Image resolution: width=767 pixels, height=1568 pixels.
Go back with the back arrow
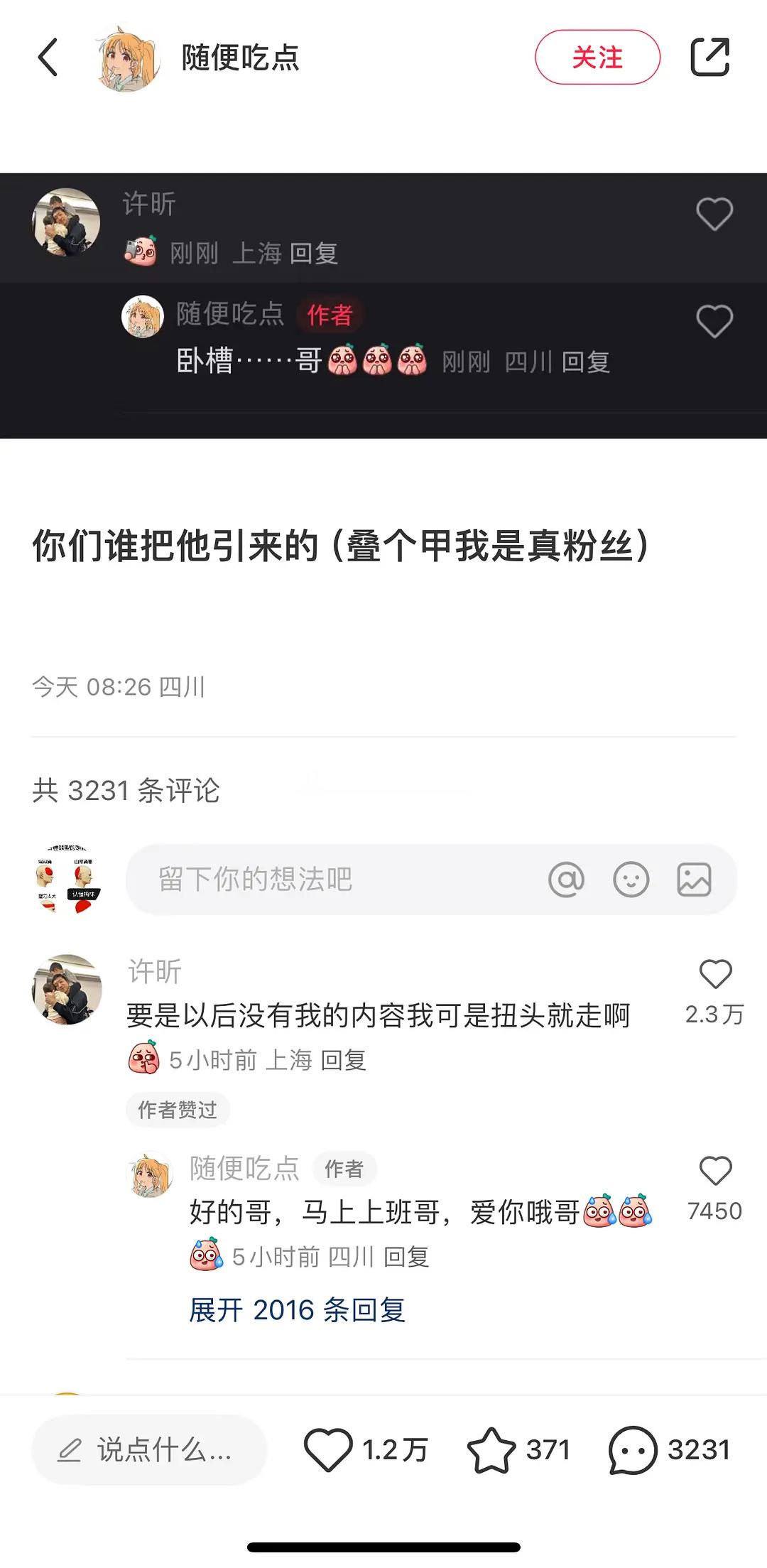(x=47, y=57)
